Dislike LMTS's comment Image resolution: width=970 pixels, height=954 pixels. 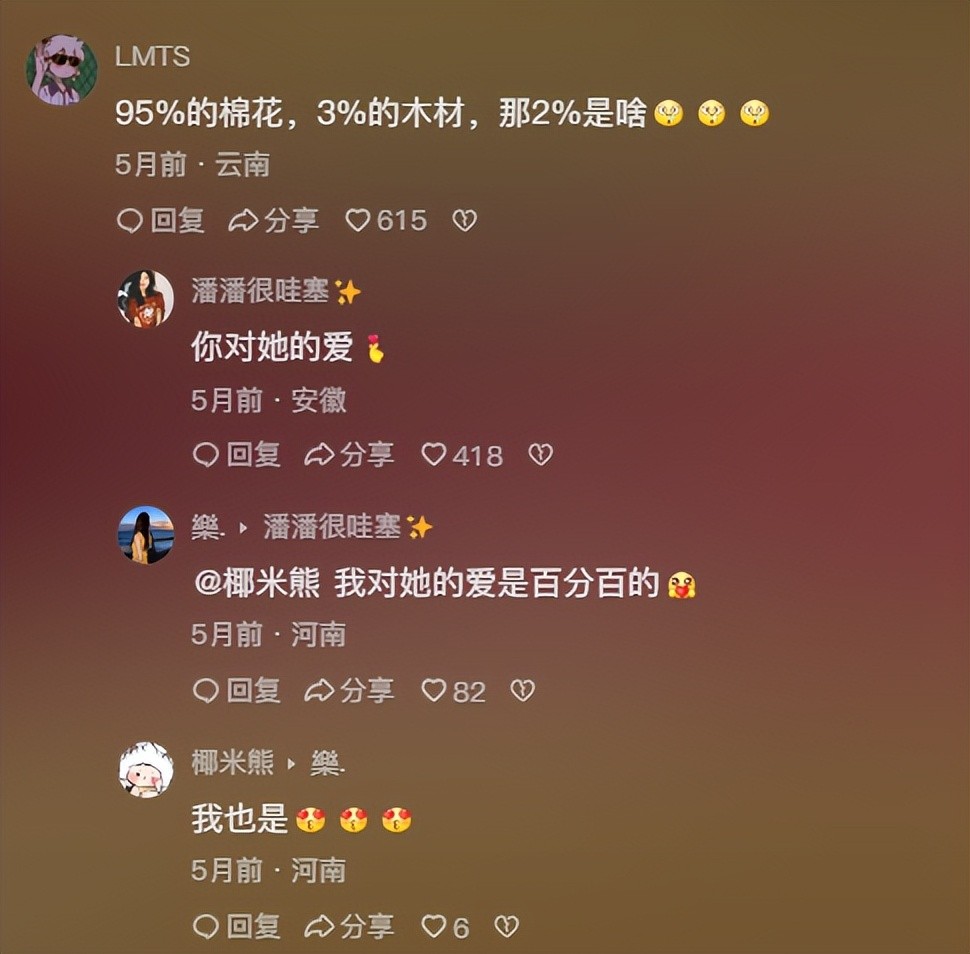click(464, 220)
